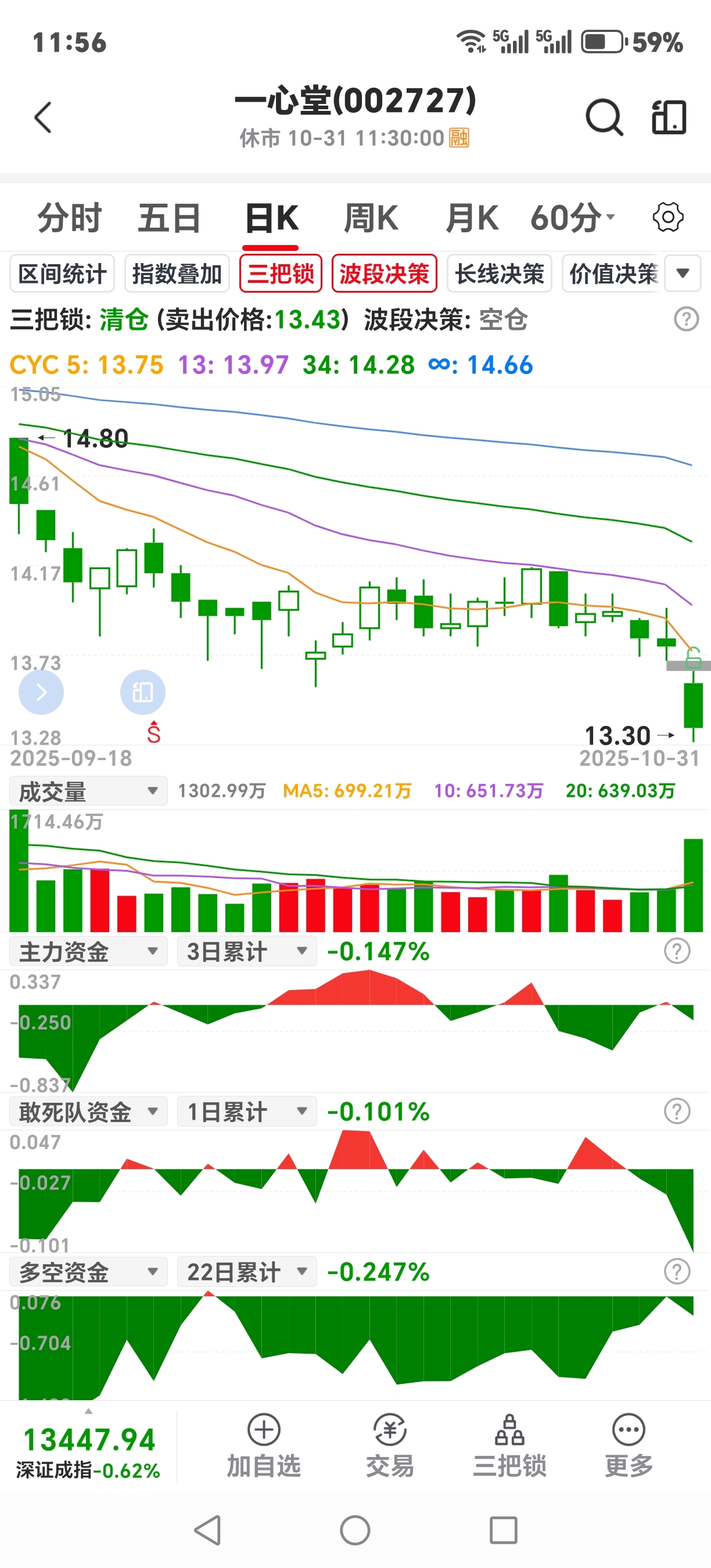Open chart settings gear icon
Viewport: 711px width, 1568px height.
[x=668, y=217]
